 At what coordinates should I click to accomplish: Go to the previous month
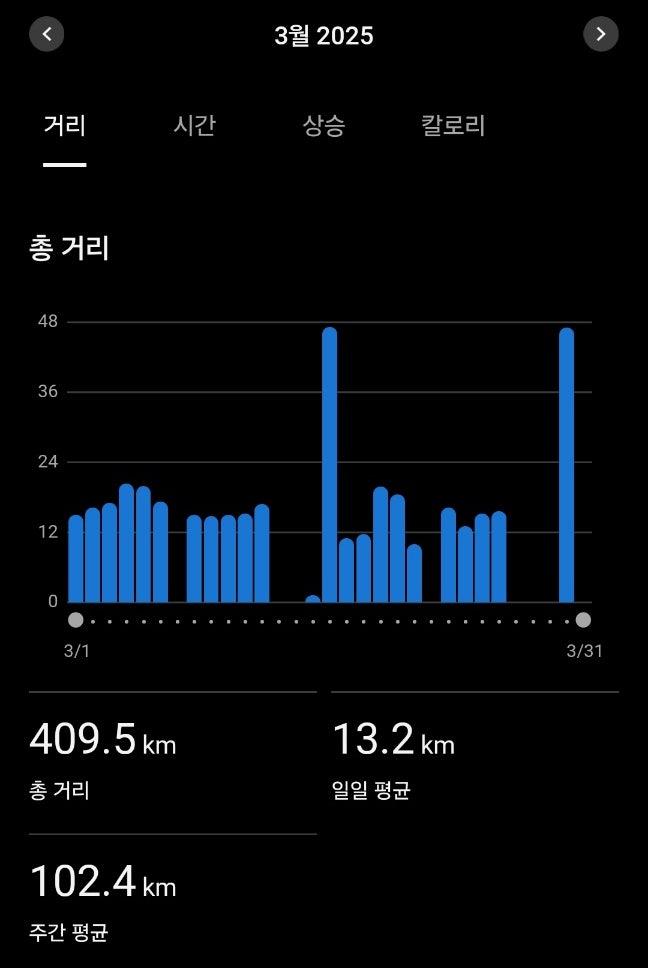(47, 35)
